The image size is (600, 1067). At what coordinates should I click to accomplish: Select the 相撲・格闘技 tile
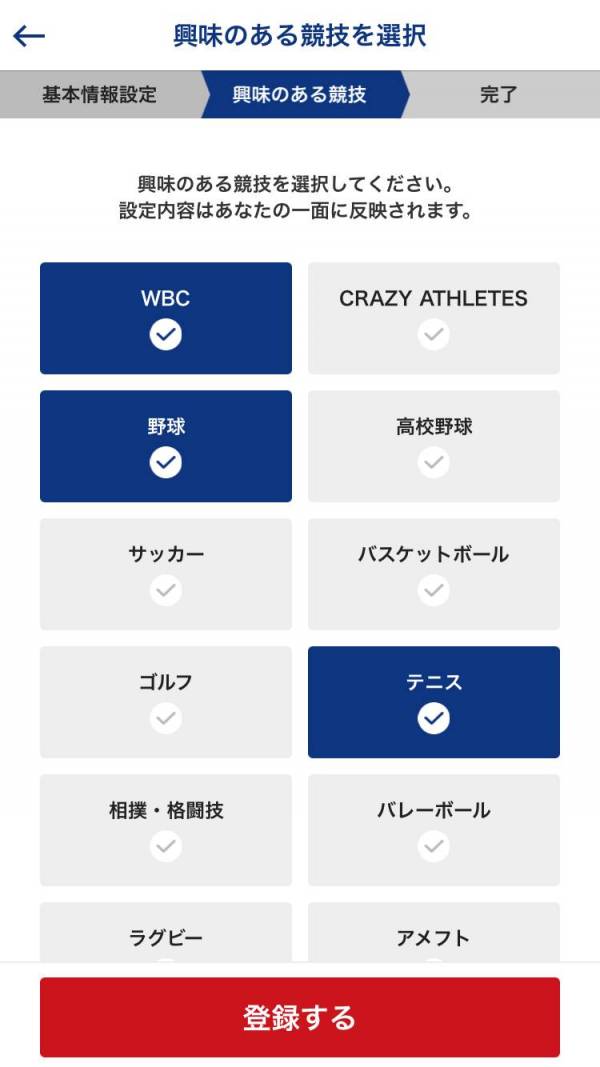166,830
